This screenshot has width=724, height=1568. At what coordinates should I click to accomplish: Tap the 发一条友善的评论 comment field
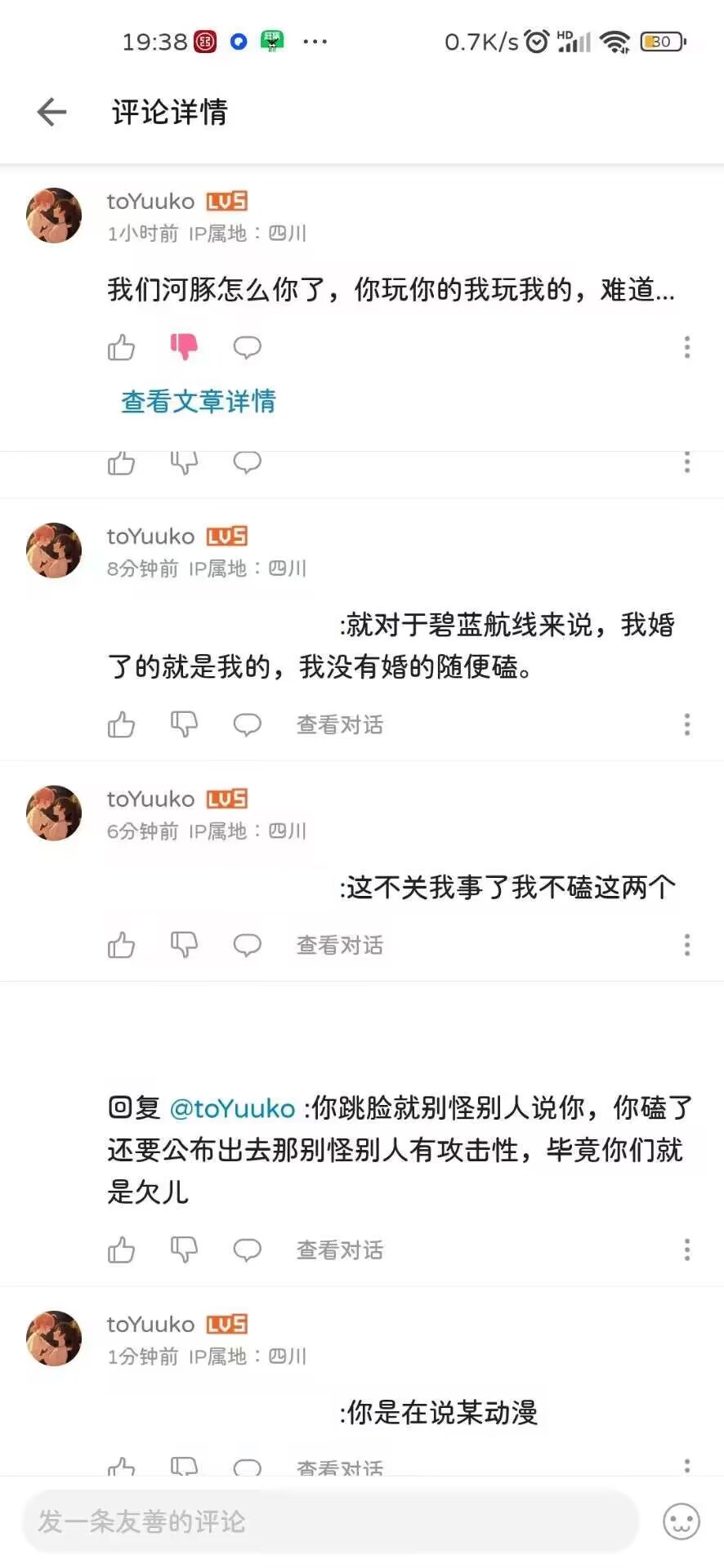(x=327, y=1521)
